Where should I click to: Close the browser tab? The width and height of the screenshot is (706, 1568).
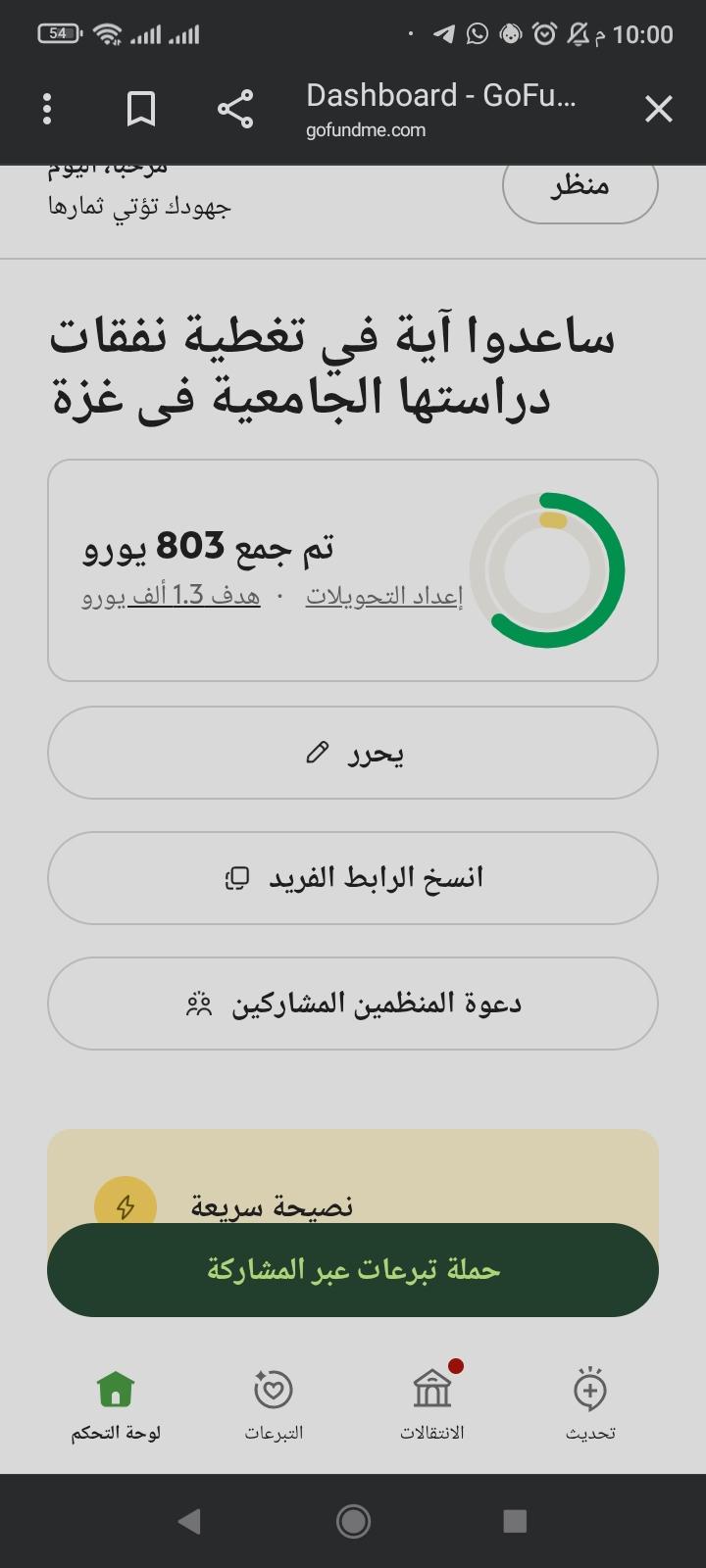[x=659, y=109]
